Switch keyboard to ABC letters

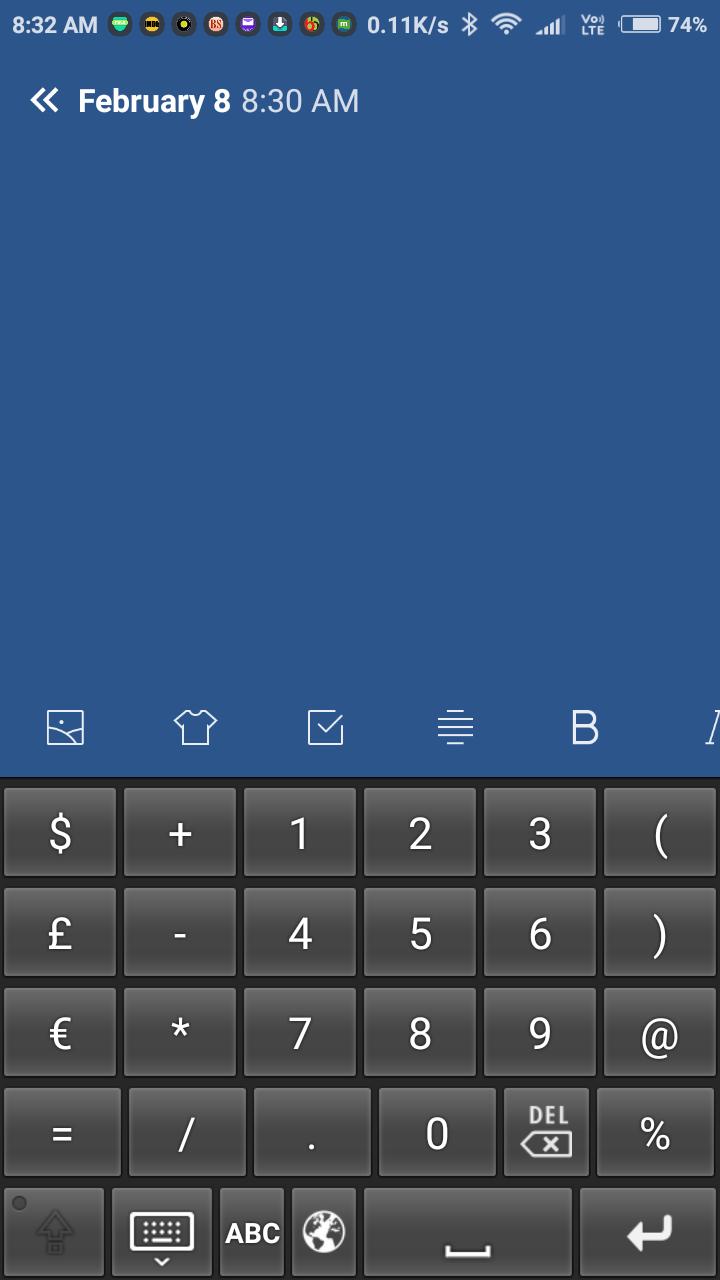[252, 1233]
